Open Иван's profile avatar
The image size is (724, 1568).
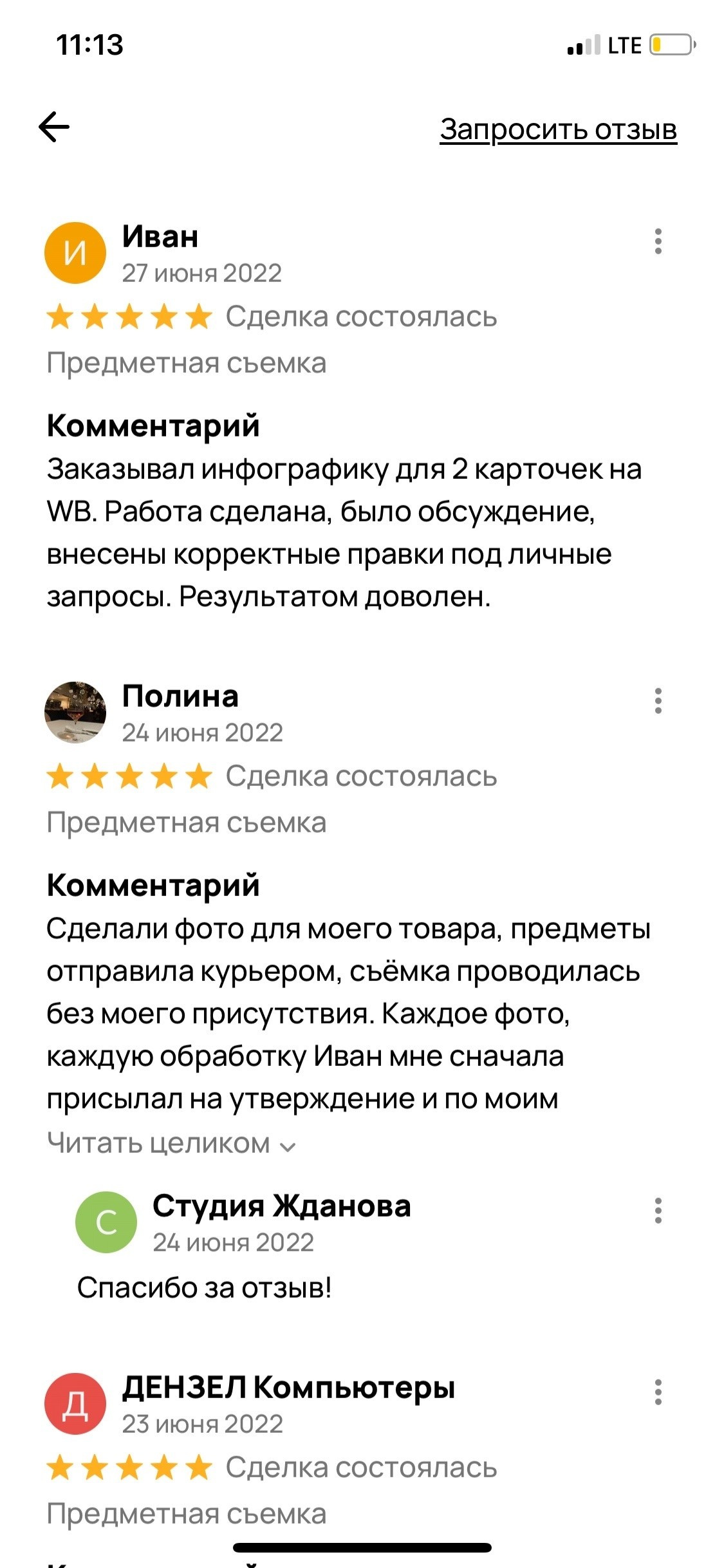click(75, 253)
